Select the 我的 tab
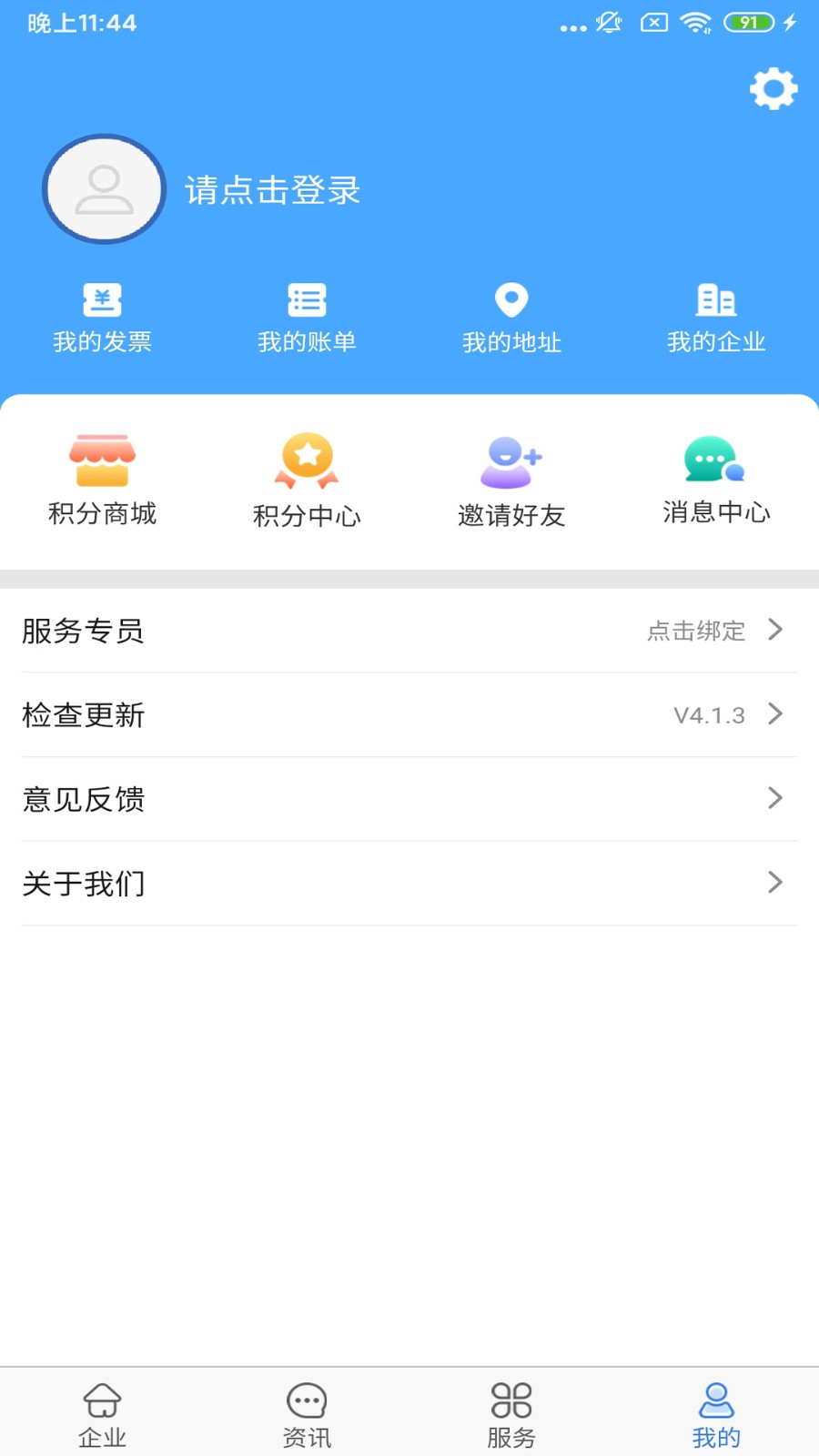The height and width of the screenshot is (1456, 819). click(716, 1414)
